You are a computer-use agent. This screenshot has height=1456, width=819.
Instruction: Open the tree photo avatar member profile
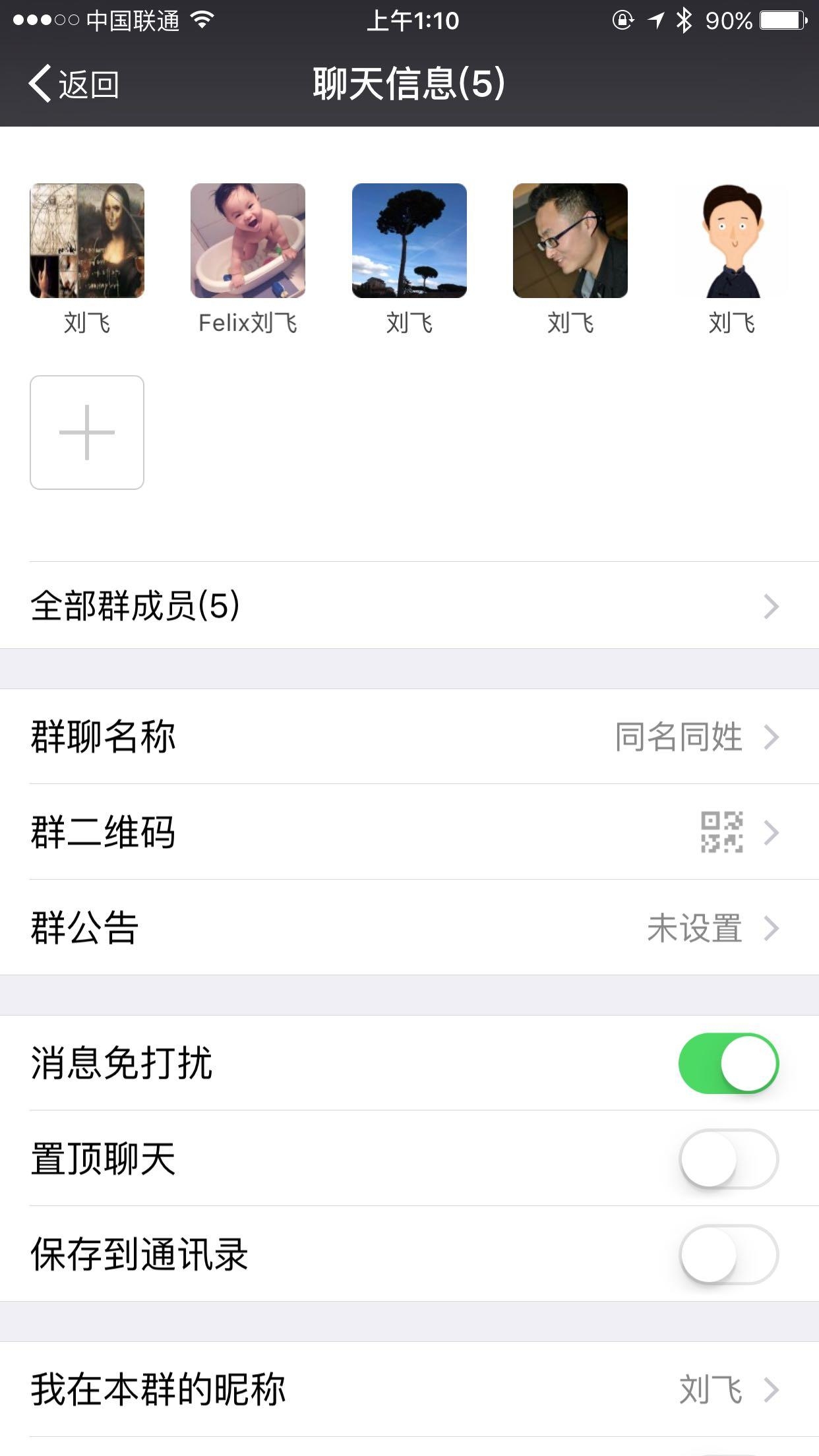click(x=409, y=241)
